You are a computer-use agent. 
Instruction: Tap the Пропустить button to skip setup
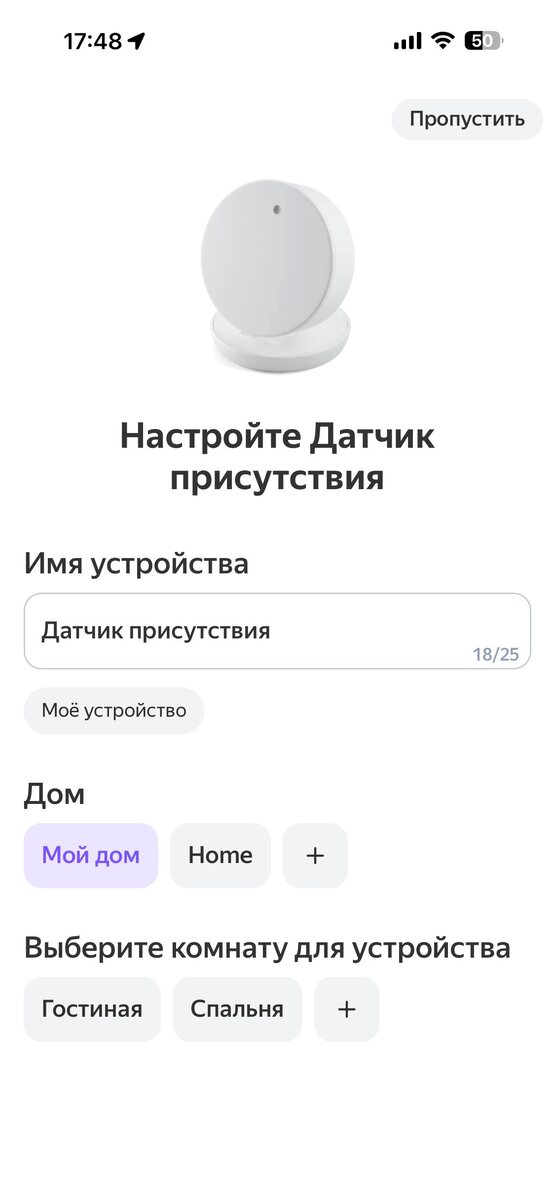(467, 119)
